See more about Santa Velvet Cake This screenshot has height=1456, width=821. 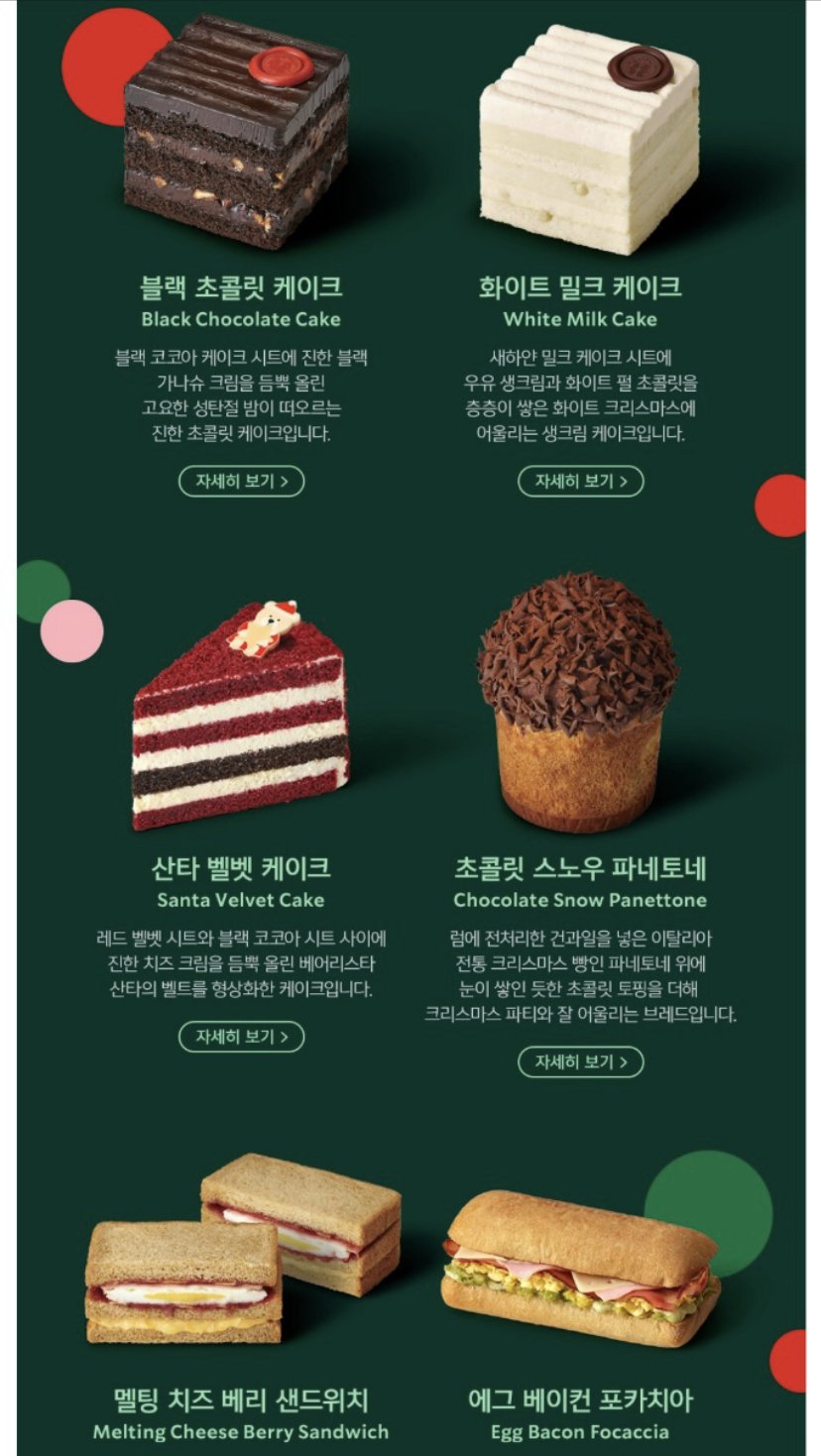click(241, 1037)
